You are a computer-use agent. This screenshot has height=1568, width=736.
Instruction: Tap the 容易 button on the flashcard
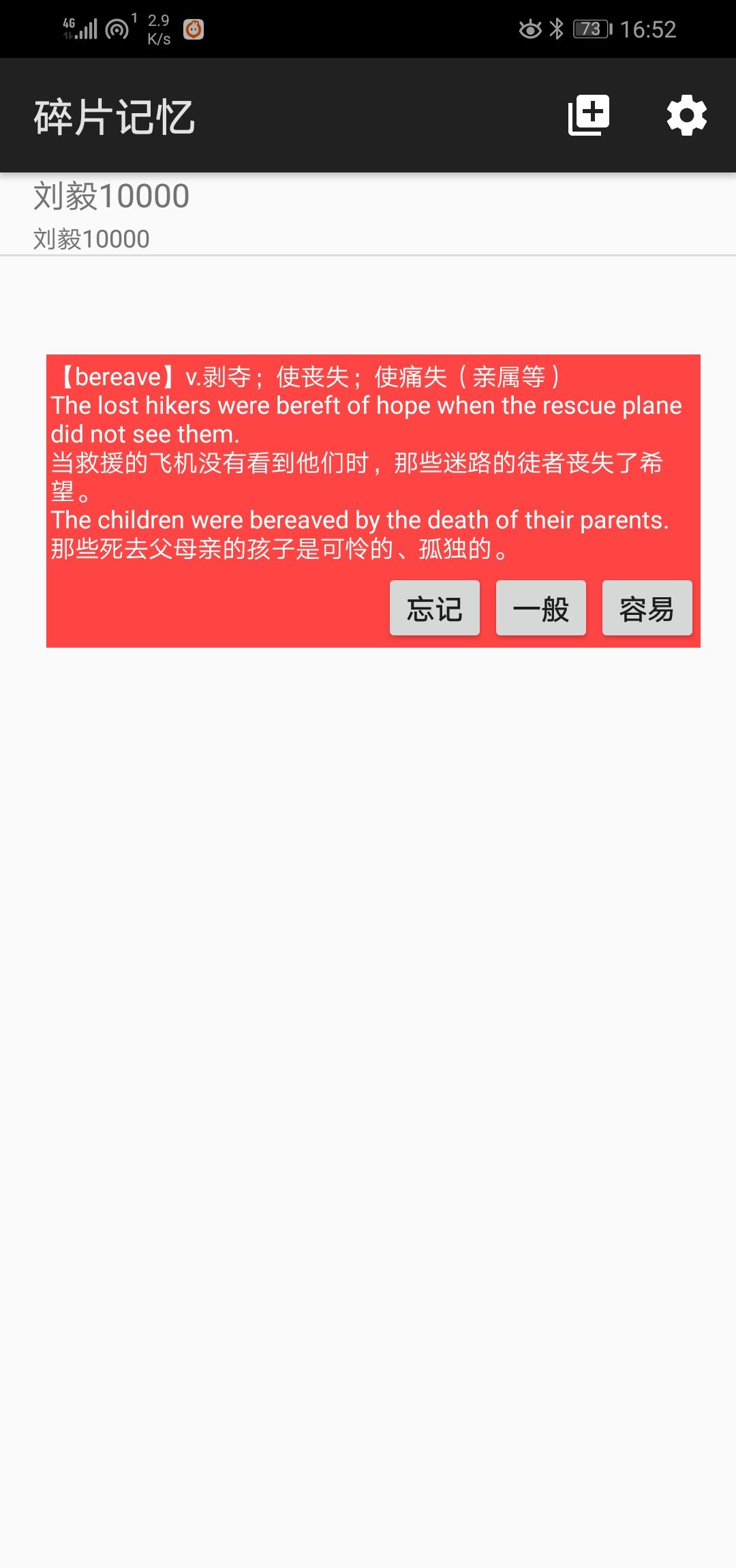click(646, 609)
